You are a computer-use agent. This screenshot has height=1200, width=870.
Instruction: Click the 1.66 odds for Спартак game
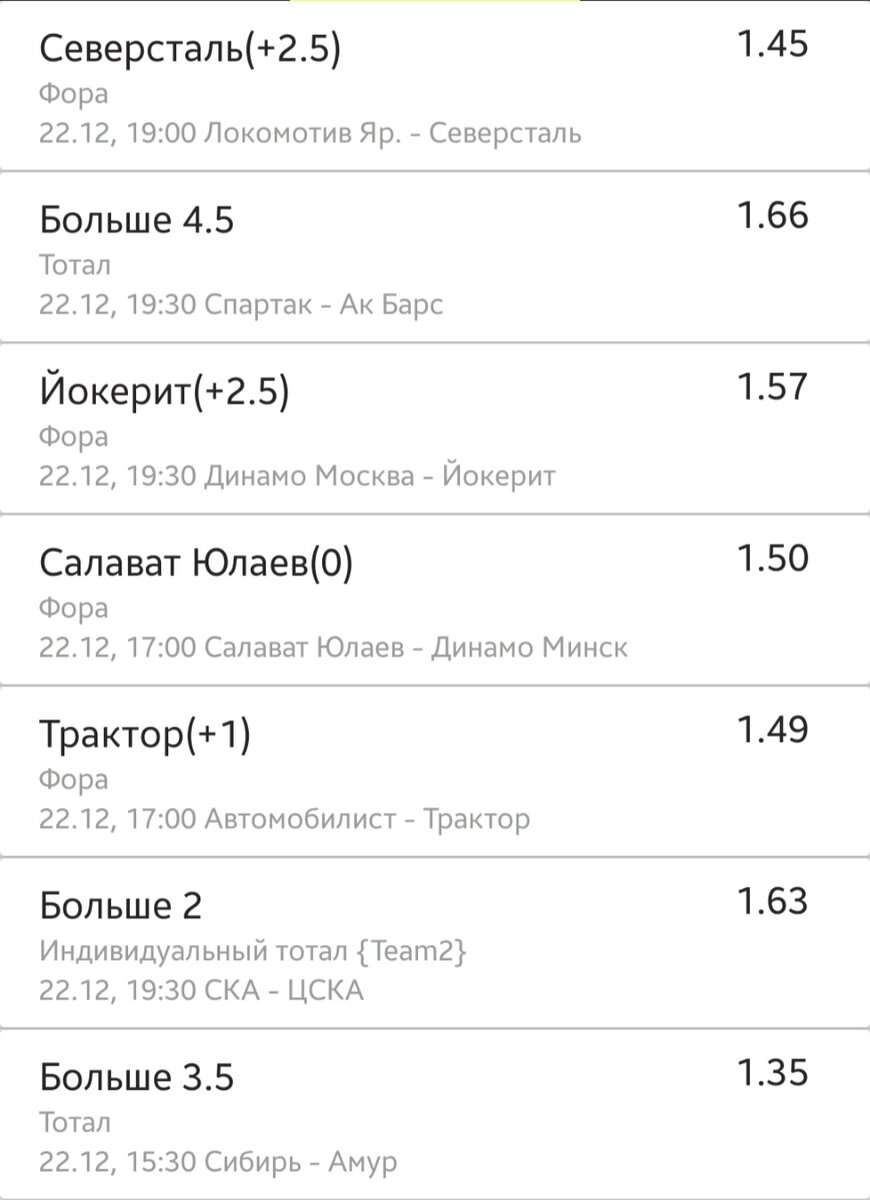[x=772, y=214]
